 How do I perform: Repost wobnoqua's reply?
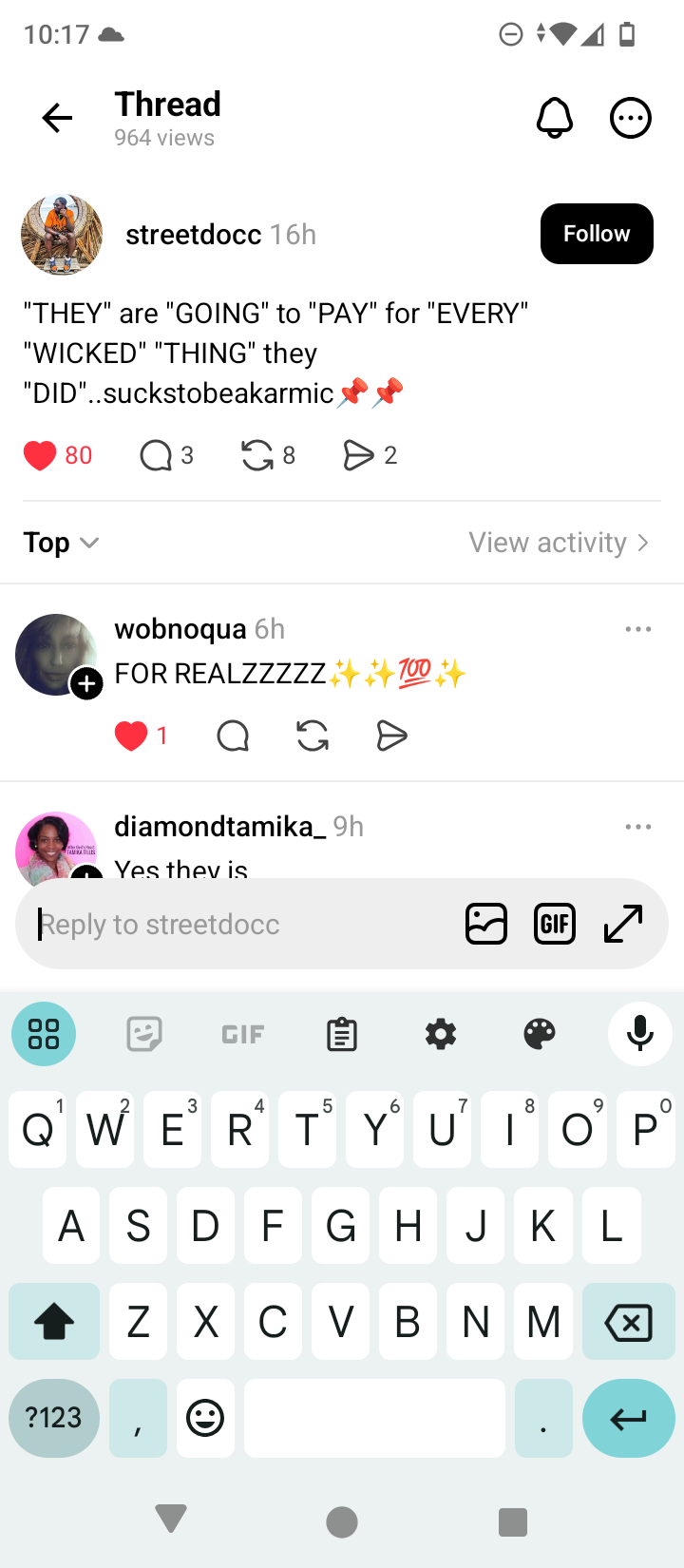pyautogui.click(x=313, y=736)
